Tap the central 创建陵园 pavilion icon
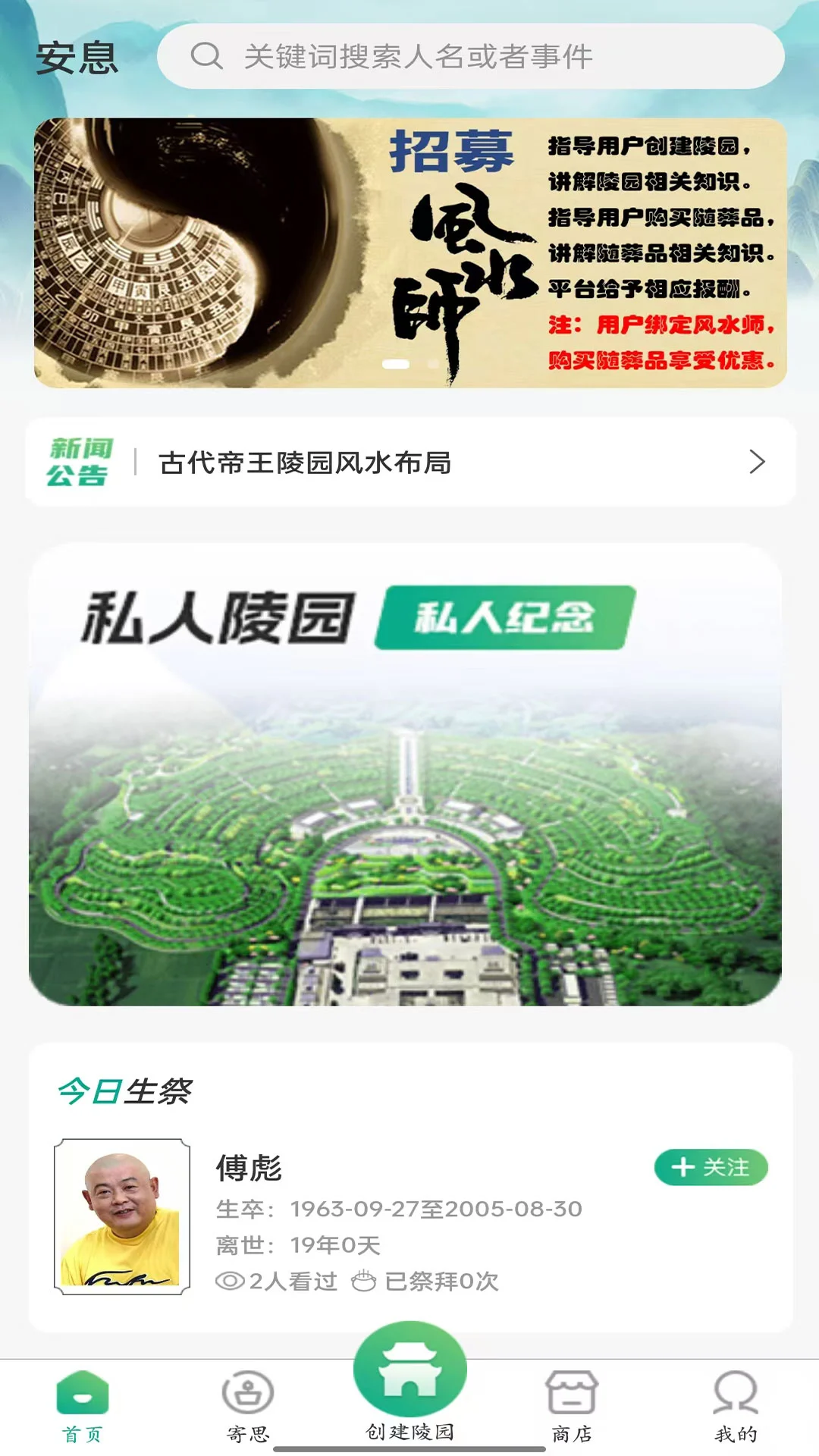Viewport: 819px width, 1456px height. [x=409, y=1373]
